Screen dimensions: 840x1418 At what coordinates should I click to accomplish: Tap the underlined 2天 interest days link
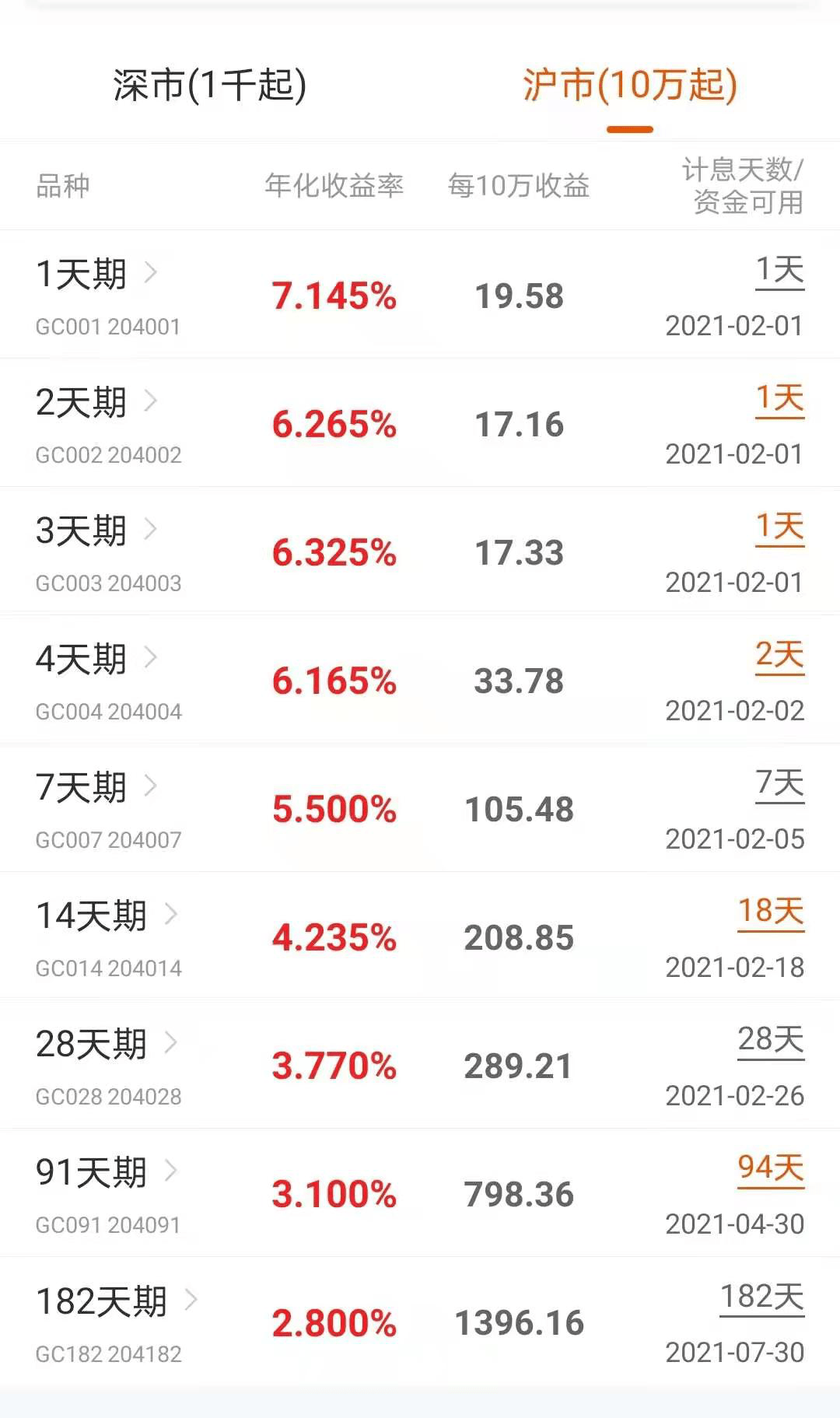click(779, 656)
